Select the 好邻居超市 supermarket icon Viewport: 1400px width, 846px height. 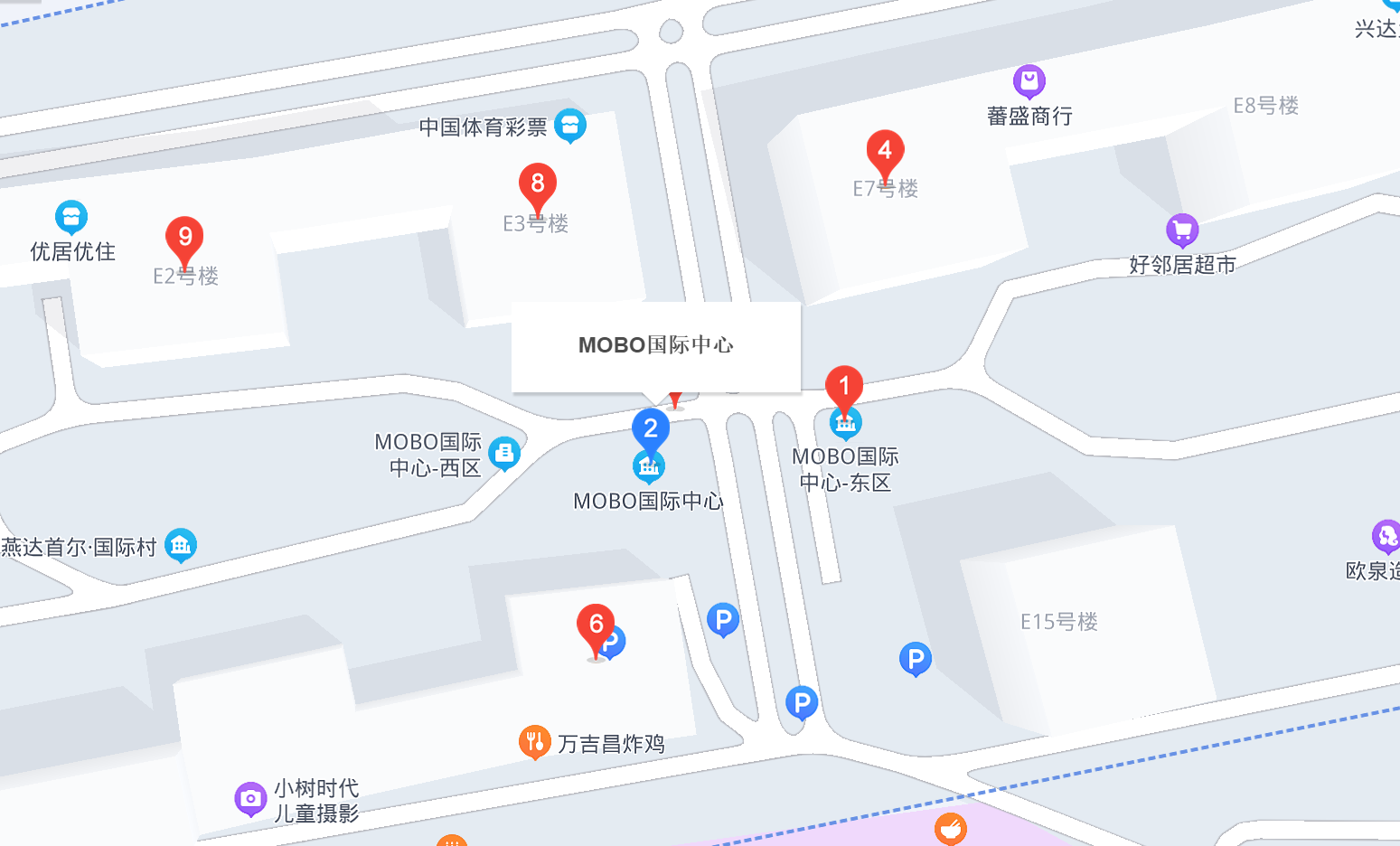click(1181, 230)
